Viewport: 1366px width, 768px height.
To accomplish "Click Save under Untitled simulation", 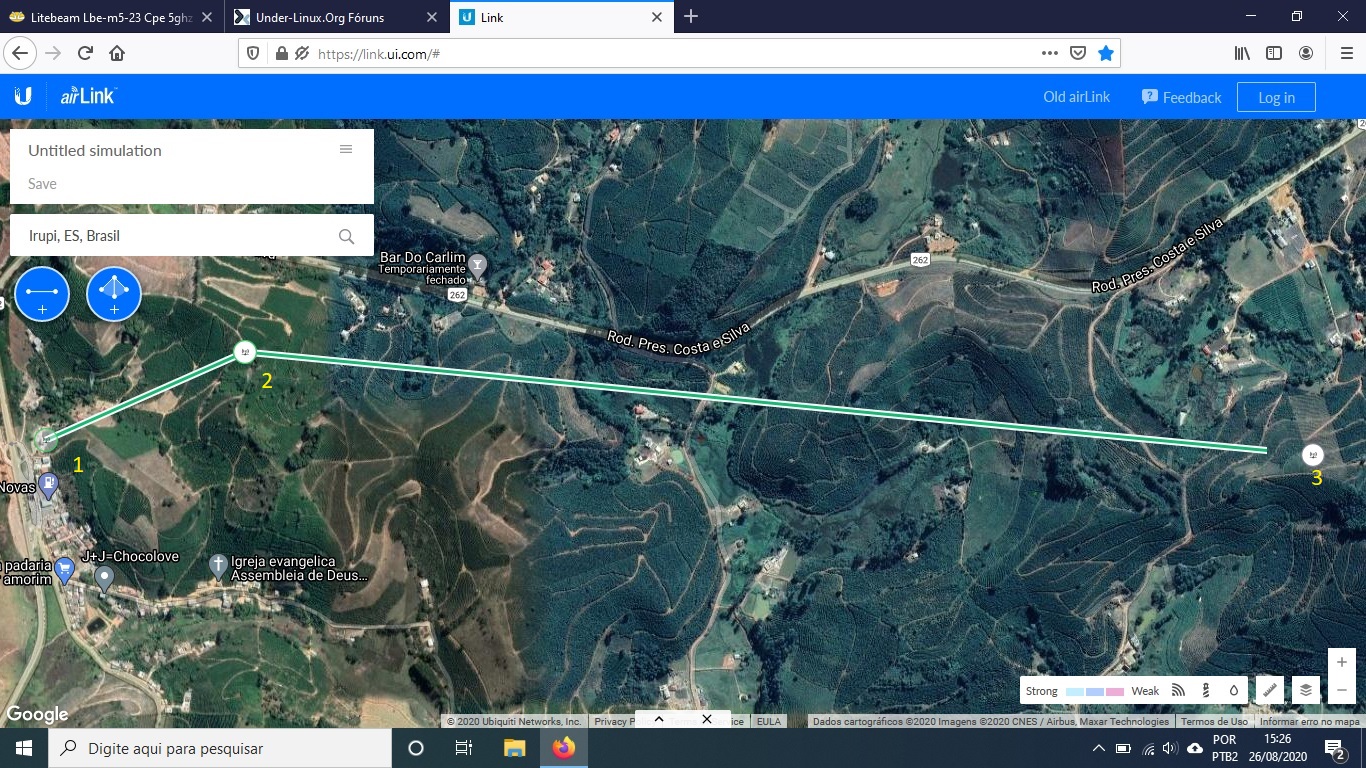I will click(x=42, y=184).
